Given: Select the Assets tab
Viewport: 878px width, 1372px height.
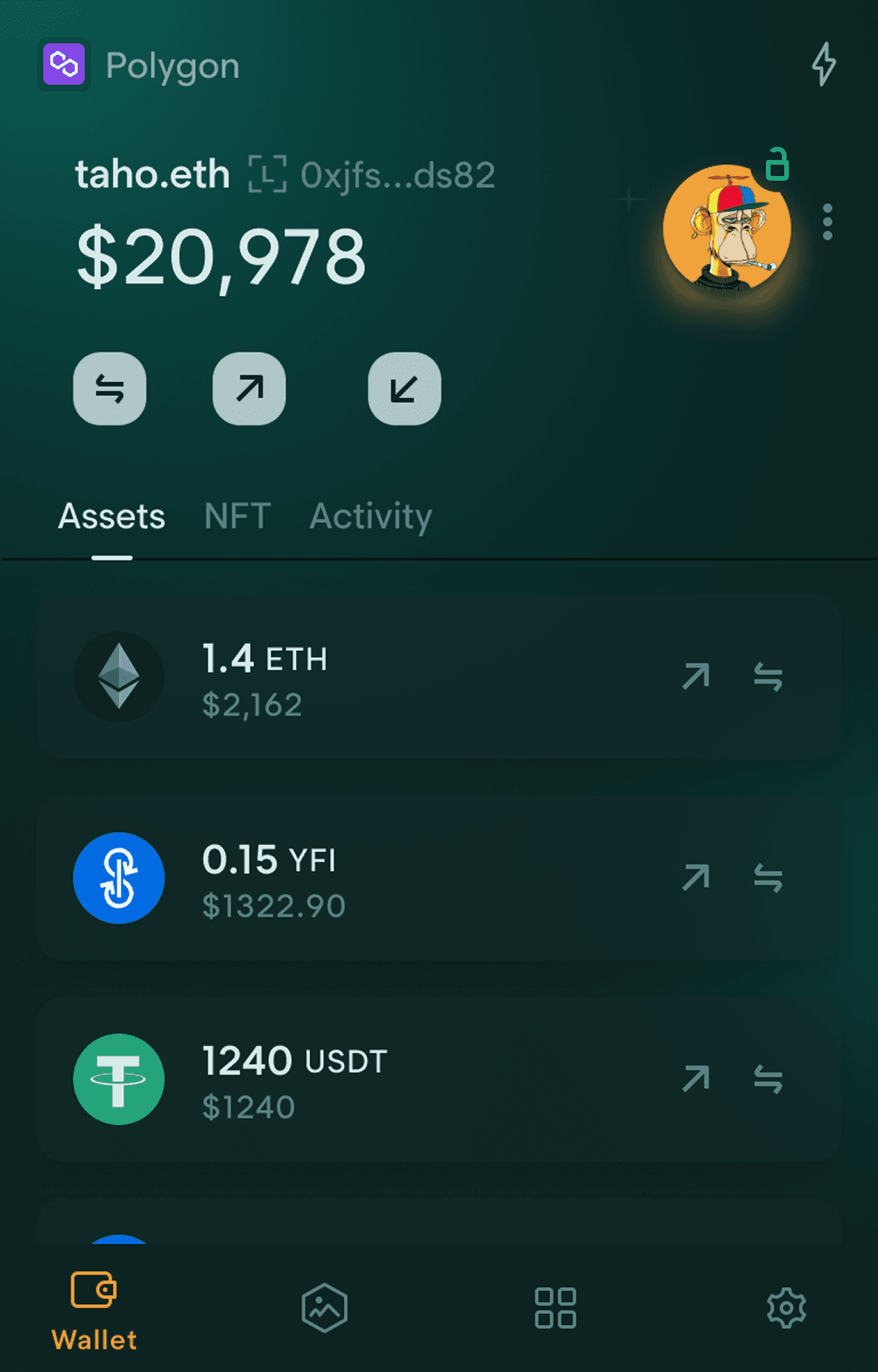Looking at the screenshot, I should point(111,517).
